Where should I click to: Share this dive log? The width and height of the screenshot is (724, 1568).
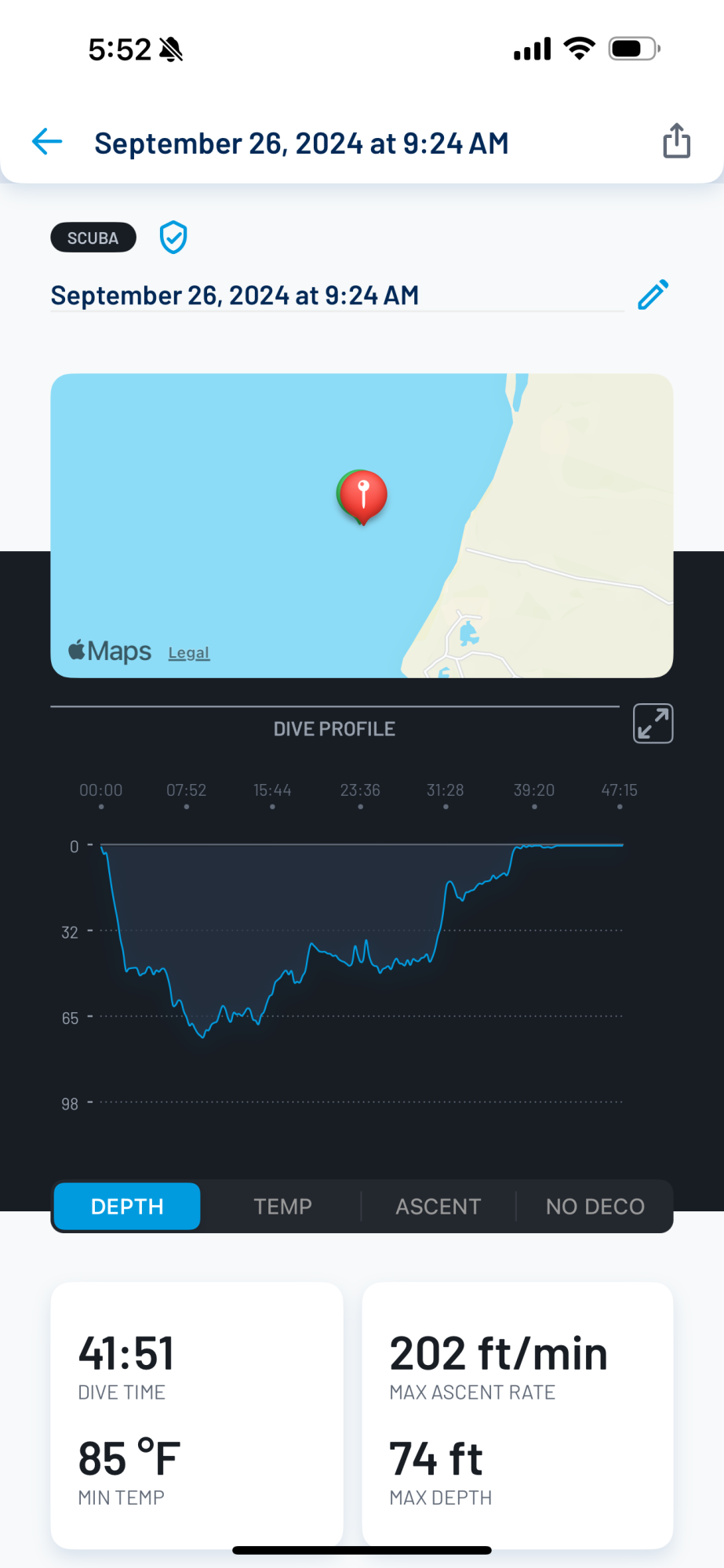(676, 141)
